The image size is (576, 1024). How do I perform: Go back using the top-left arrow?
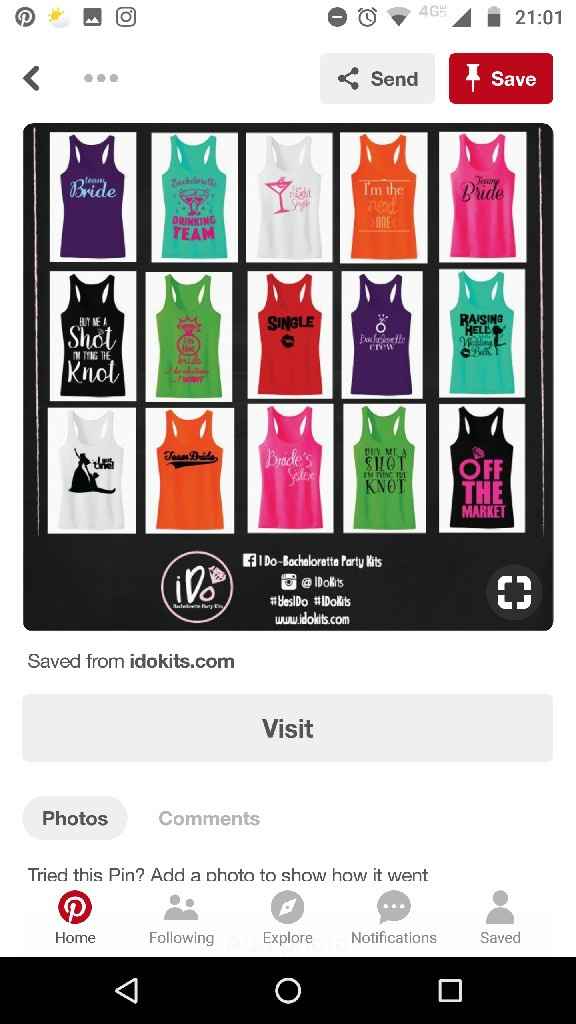(31, 78)
